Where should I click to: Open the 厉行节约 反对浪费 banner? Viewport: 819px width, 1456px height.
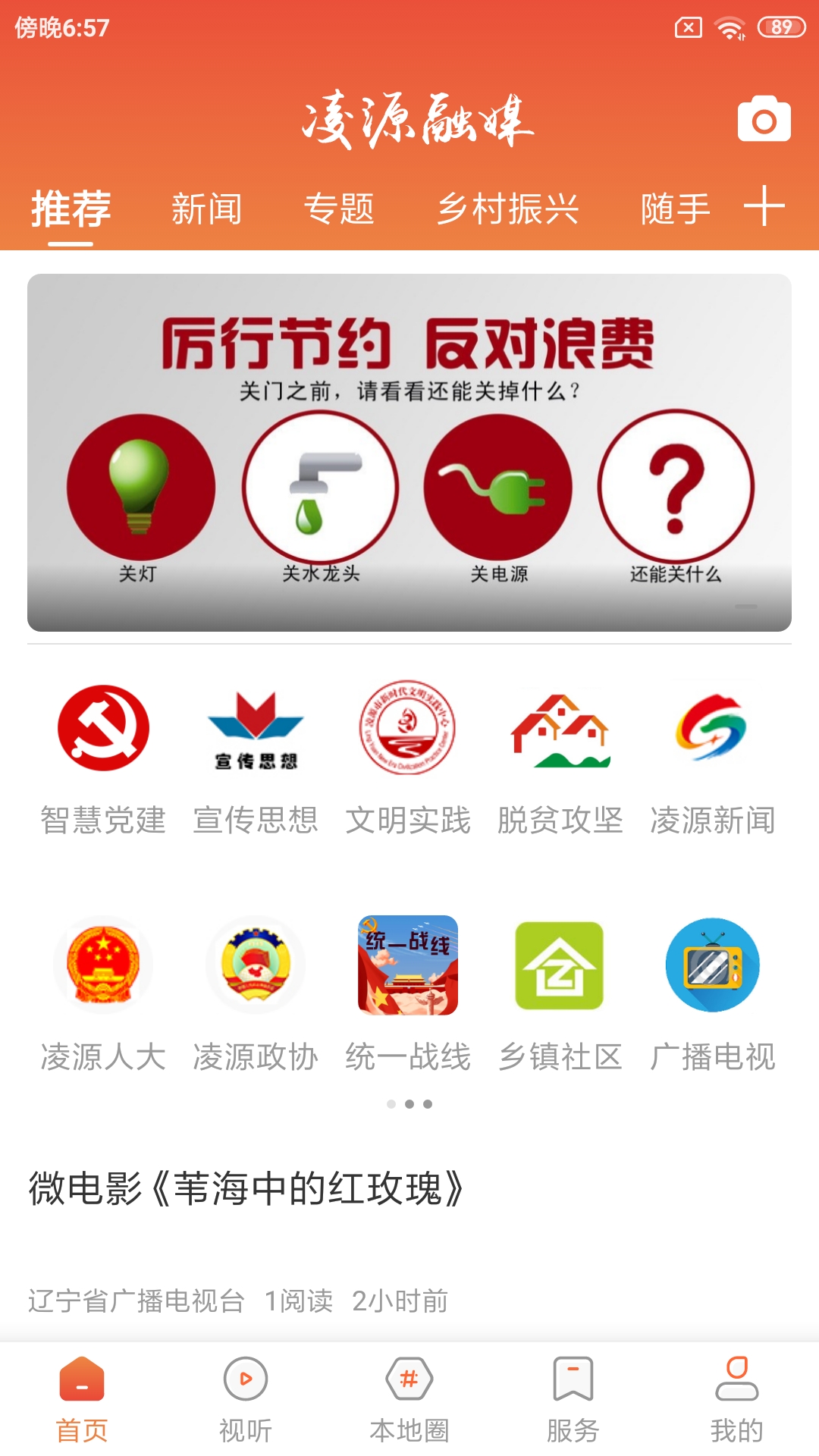(x=409, y=451)
